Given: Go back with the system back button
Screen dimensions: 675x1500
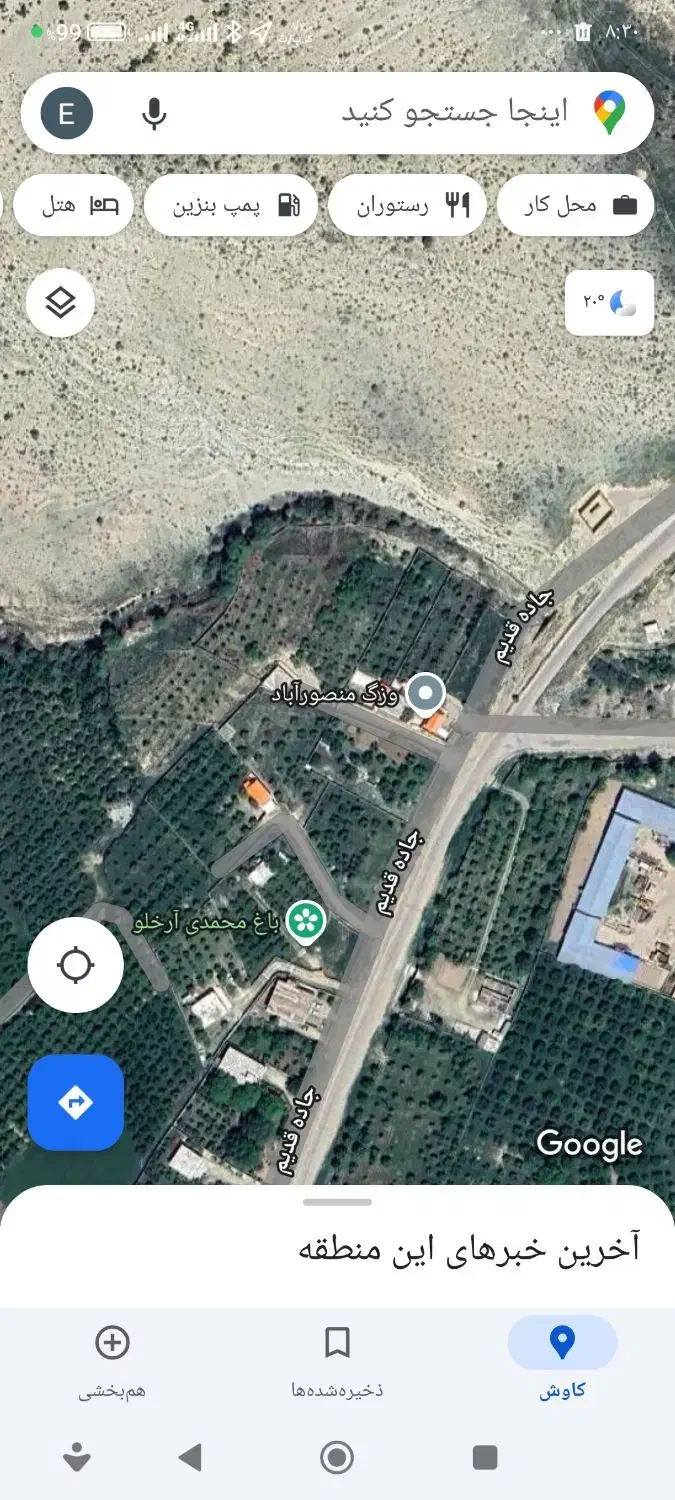Looking at the screenshot, I should click(190, 1457).
